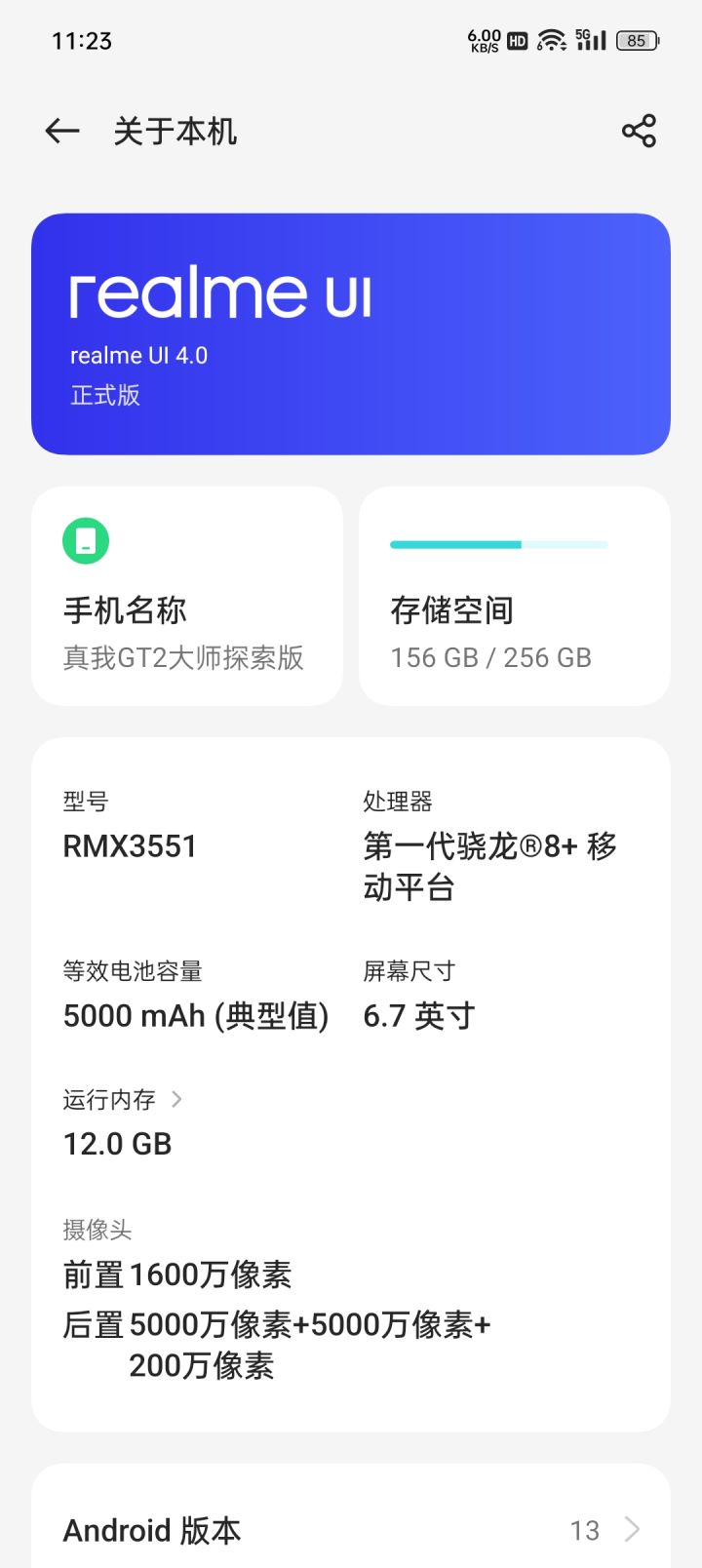Go back from the 关于本机 page
702x1568 pixels.
click(62, 131)
